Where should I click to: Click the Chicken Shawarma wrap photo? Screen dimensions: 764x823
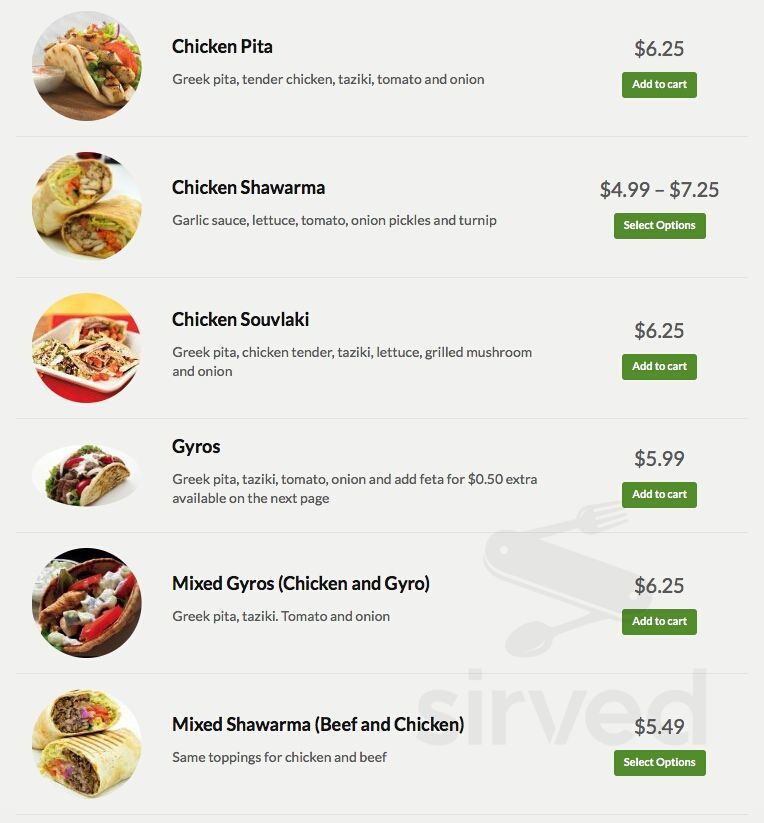(87, 207)
